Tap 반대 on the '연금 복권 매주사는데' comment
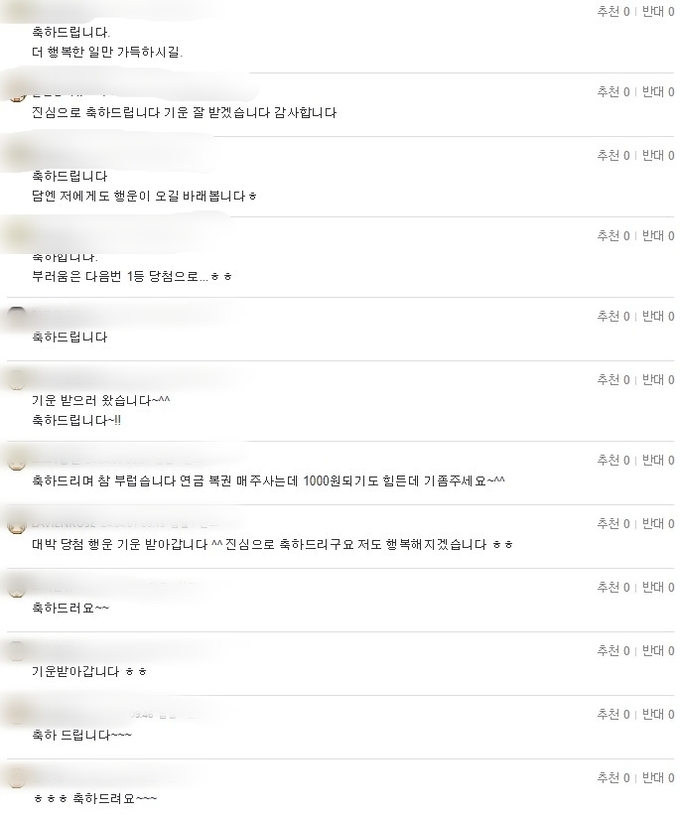The width and height of the screenshot is (680, 818). pos(657,460)
